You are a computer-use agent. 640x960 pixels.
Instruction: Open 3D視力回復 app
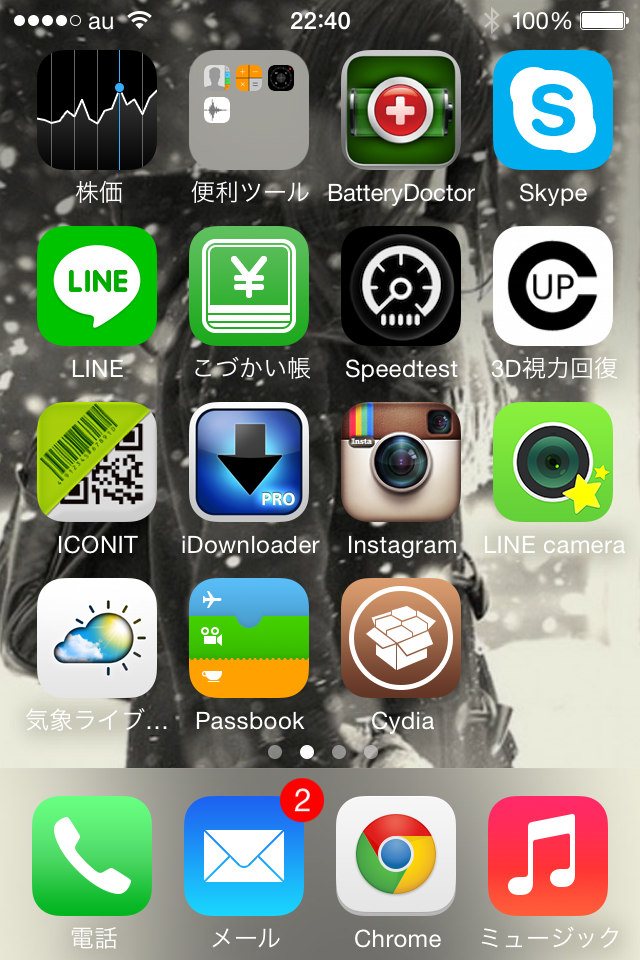click(x=553, y=286)
